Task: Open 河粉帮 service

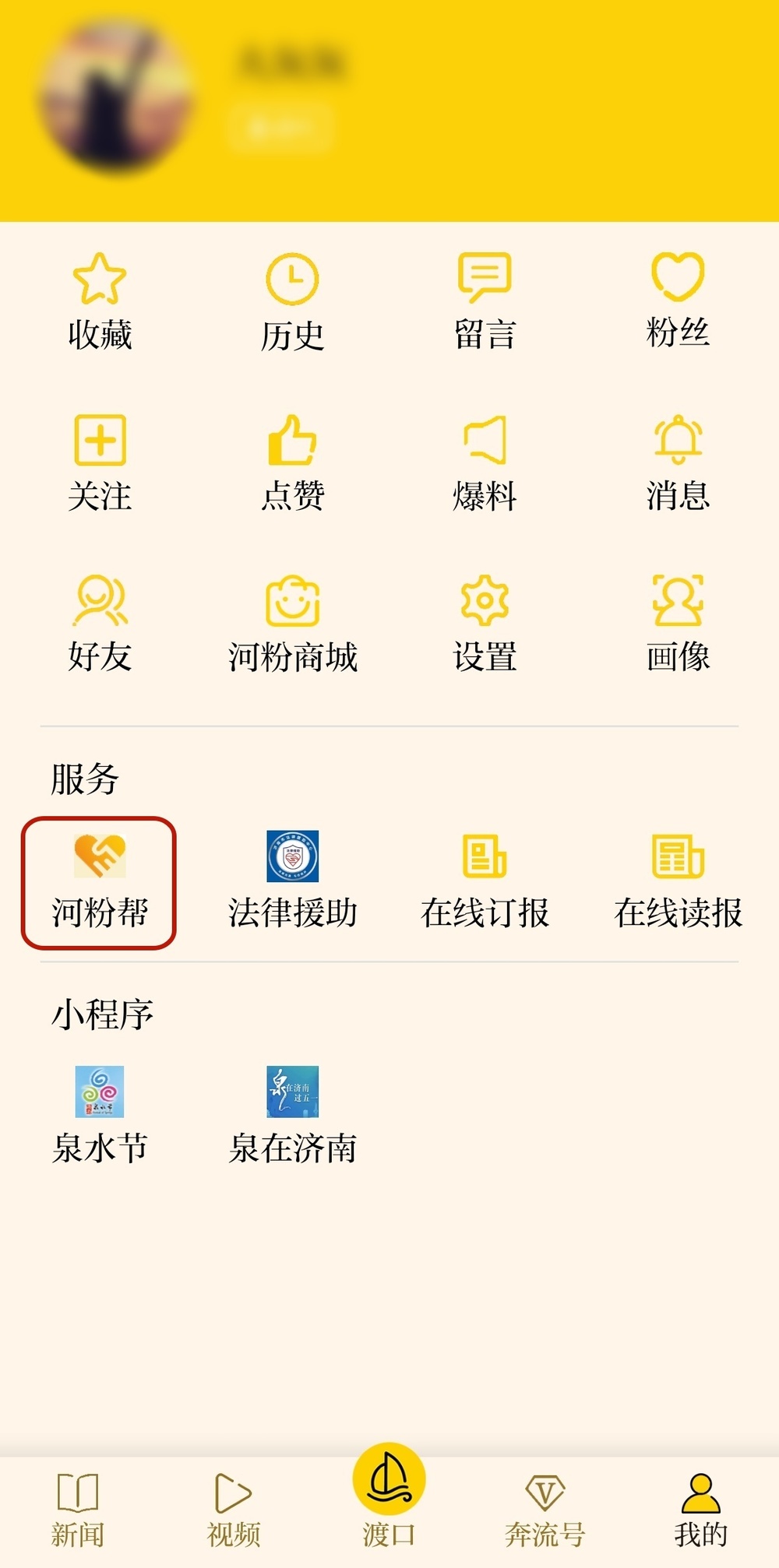Action: click(100, 882)
